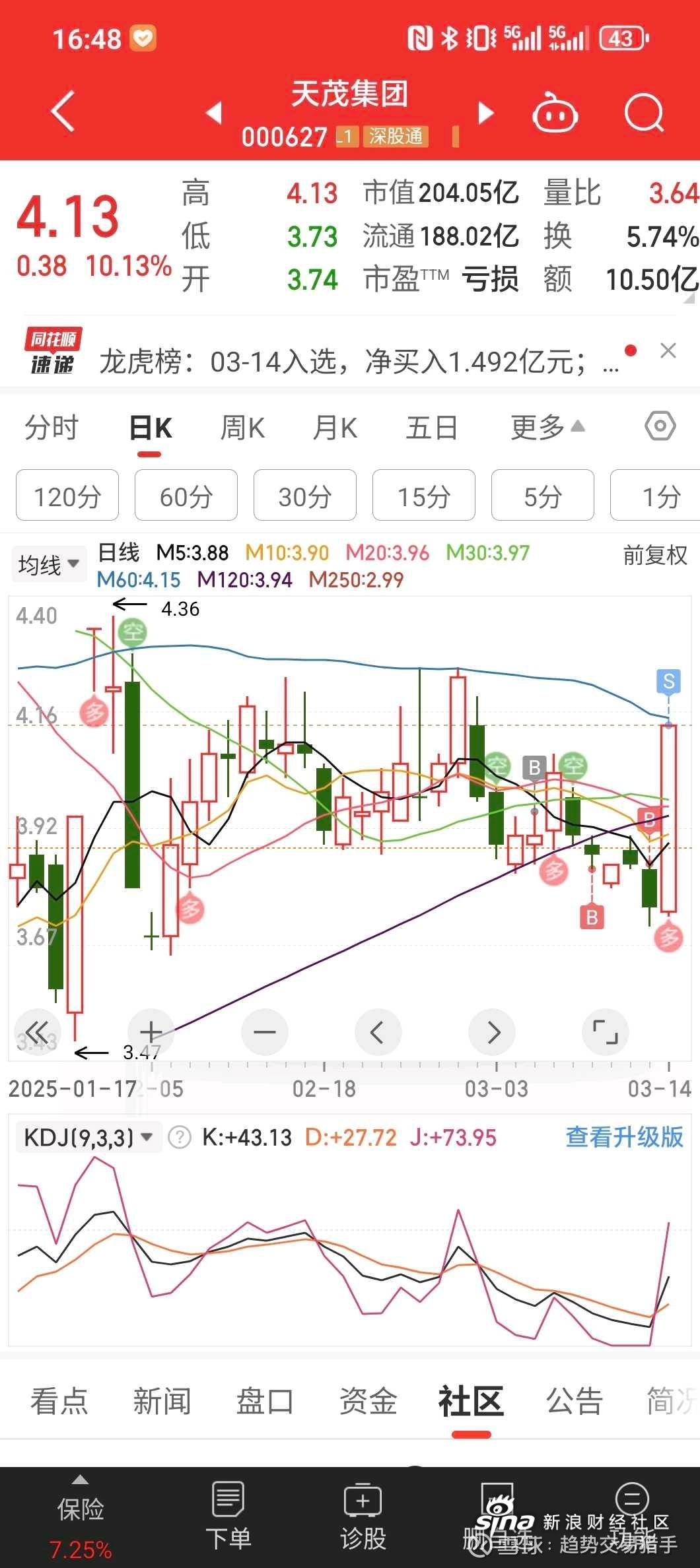Change the 前复权 adjustment setting

click(655, 556)
